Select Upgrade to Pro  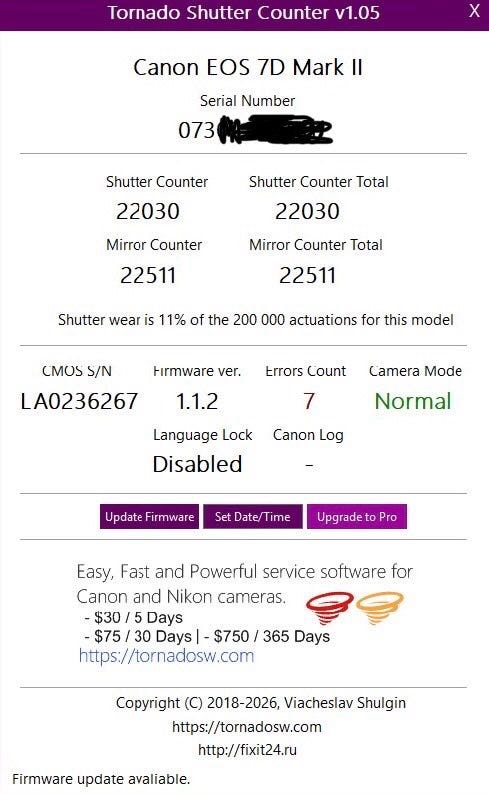point(357,517)
